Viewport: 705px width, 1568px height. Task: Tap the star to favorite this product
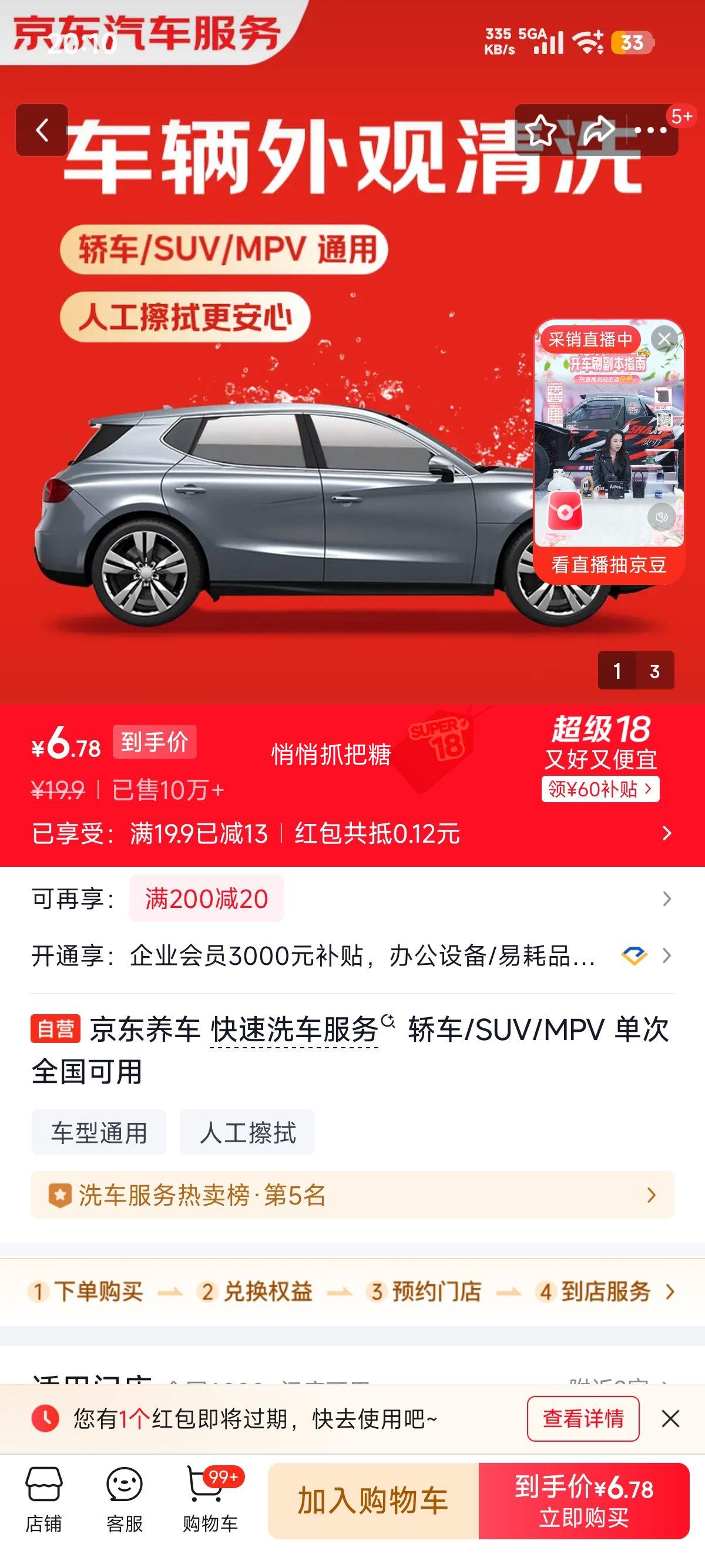[540, 130]
